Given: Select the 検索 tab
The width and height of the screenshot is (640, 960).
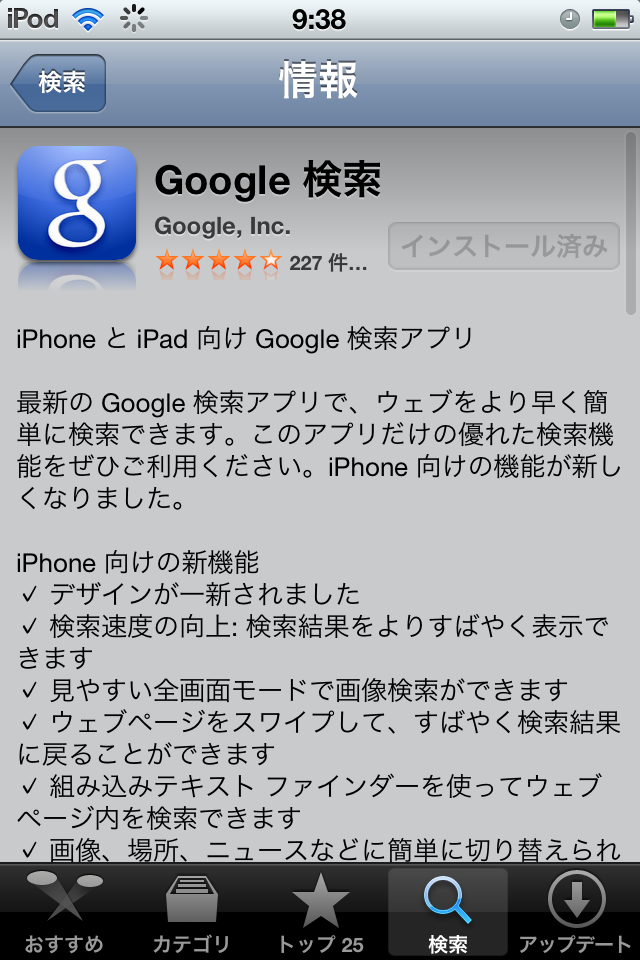Looking at the screenshot, I should [x=447, y=912].
